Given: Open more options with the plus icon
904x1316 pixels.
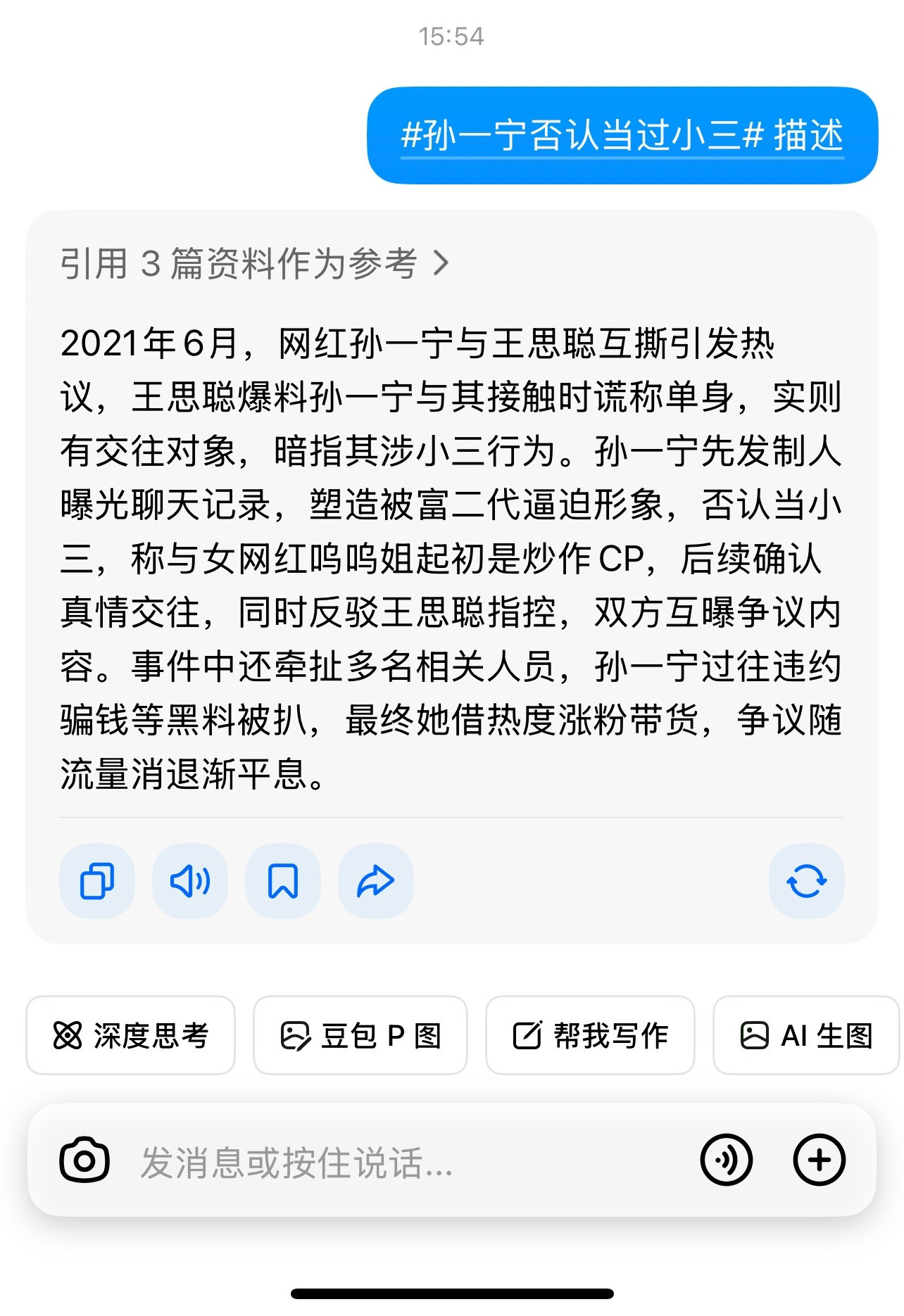Looking at the screenshot, I should pos(819,1161).
